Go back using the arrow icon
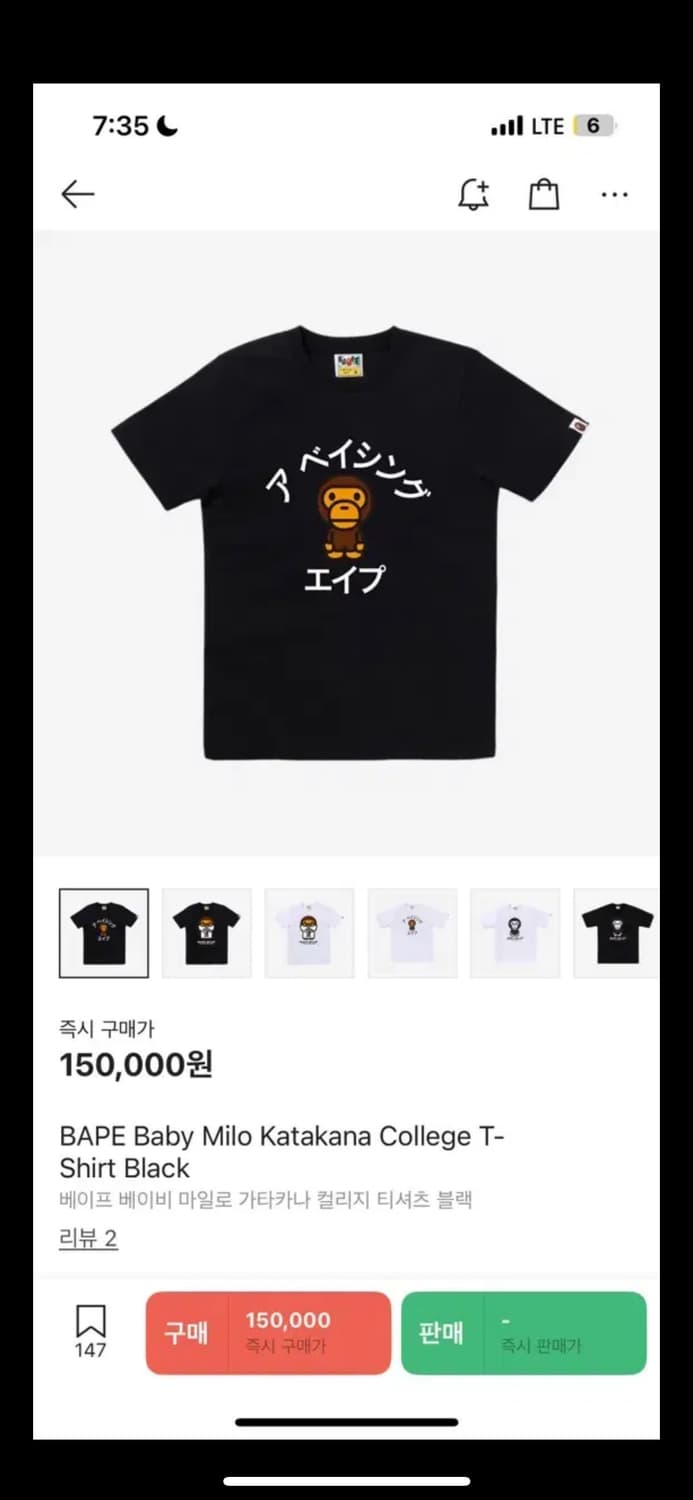 pos(77,194)
